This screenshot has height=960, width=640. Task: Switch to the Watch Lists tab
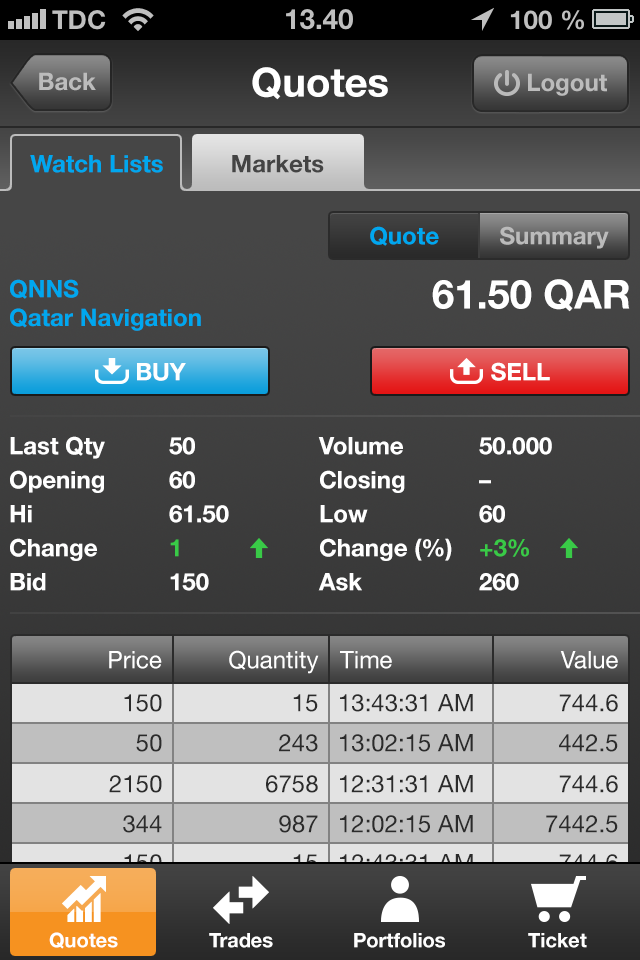coord(96,164)
